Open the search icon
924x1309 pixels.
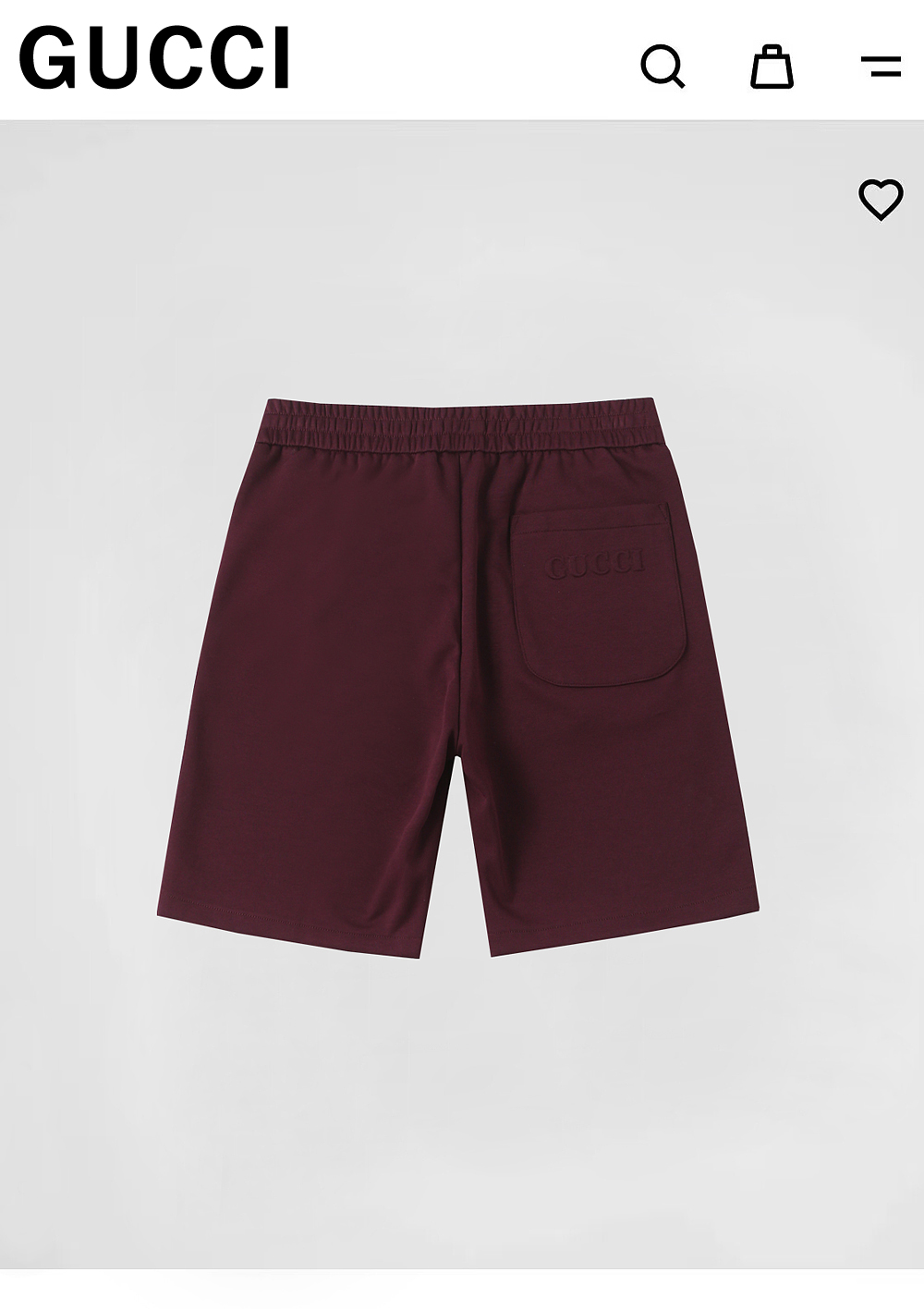pyautogui.click(x=663, y=66)
